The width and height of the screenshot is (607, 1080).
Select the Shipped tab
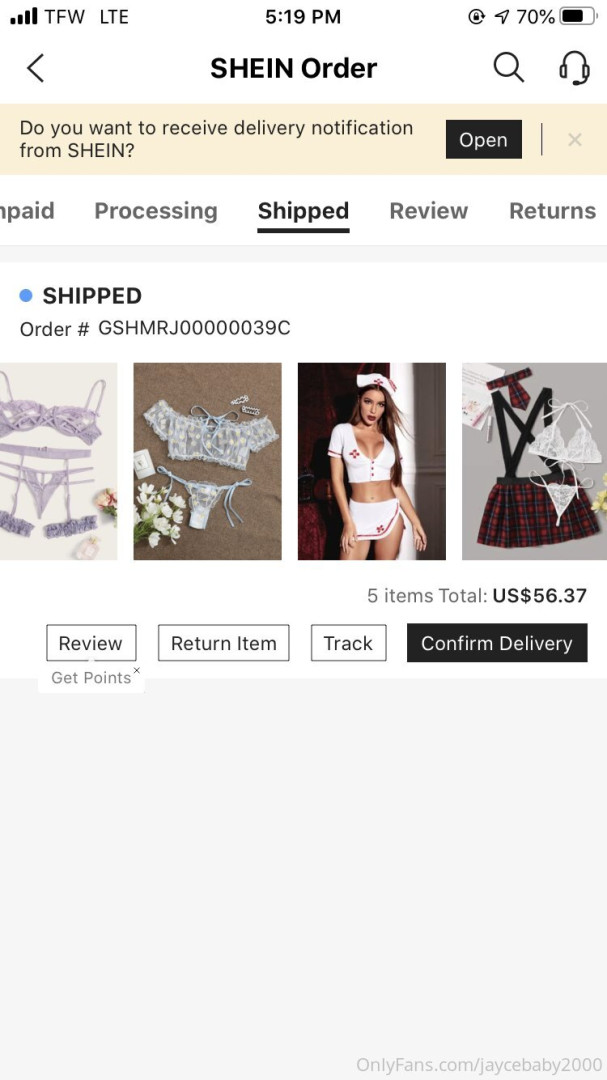pyautogui.click(x=303, y=211)
